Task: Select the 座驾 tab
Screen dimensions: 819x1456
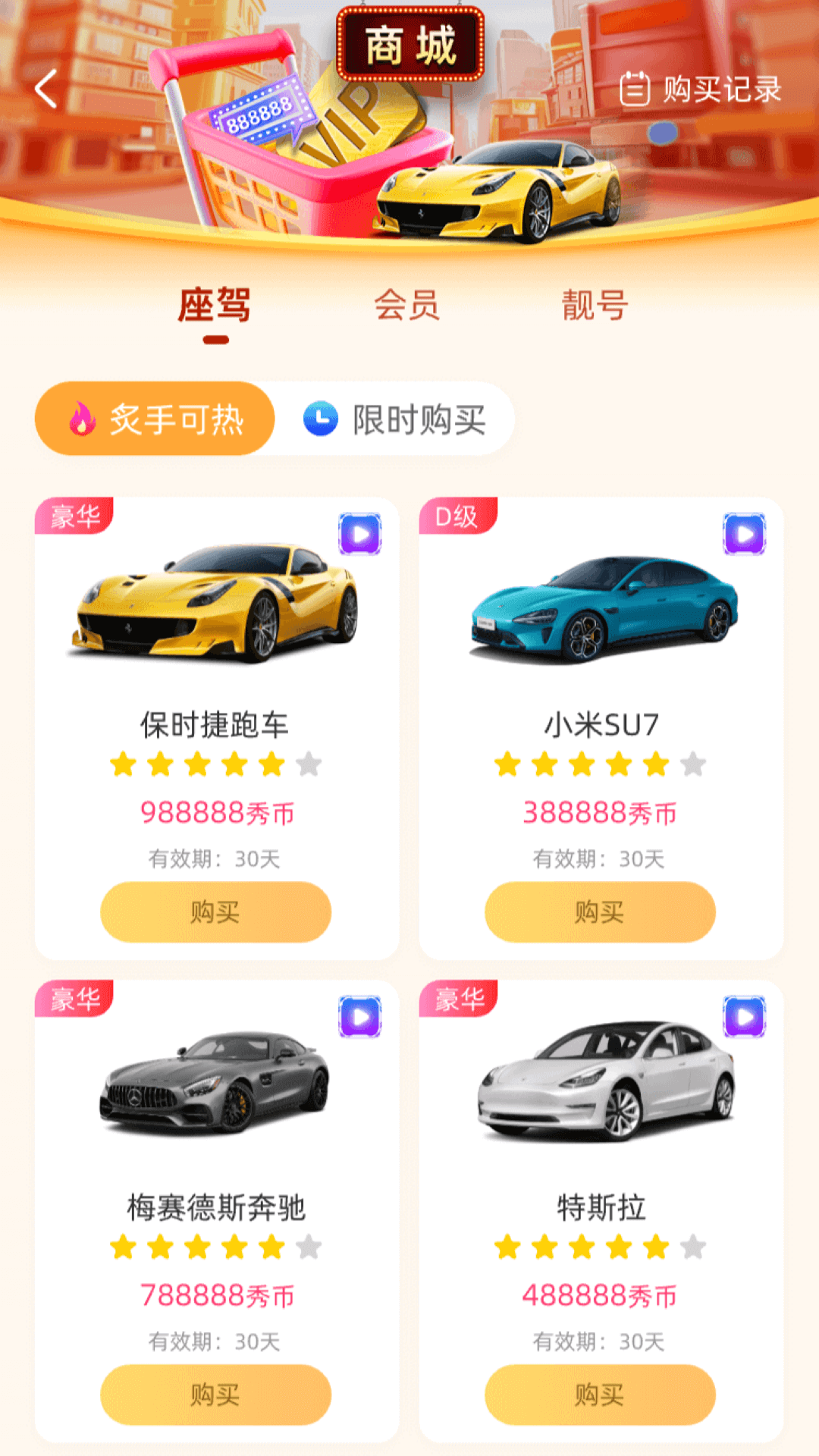Action: click(215, 306)
